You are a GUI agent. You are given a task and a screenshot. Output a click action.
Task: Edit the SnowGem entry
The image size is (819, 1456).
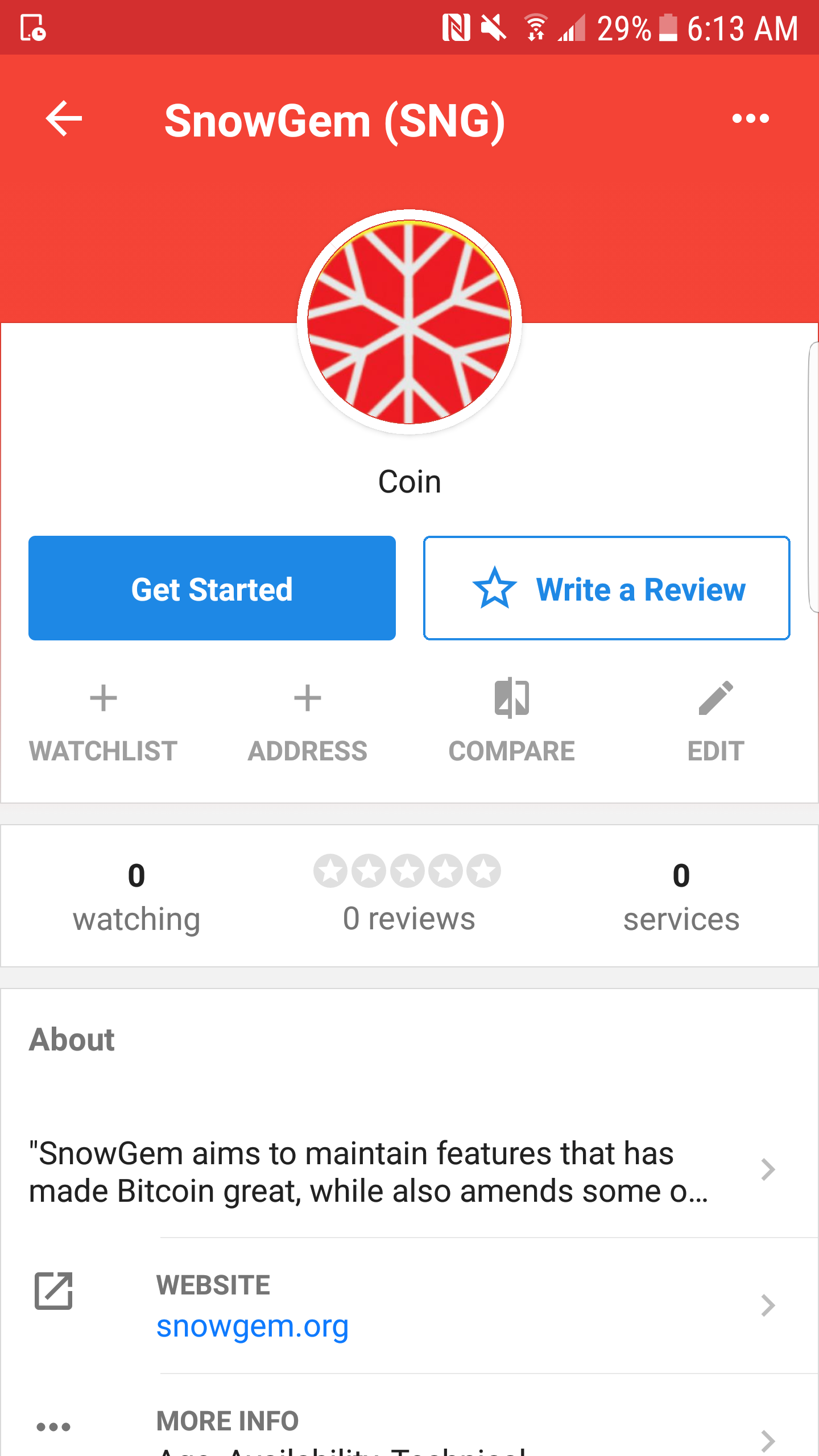[716, 721]
